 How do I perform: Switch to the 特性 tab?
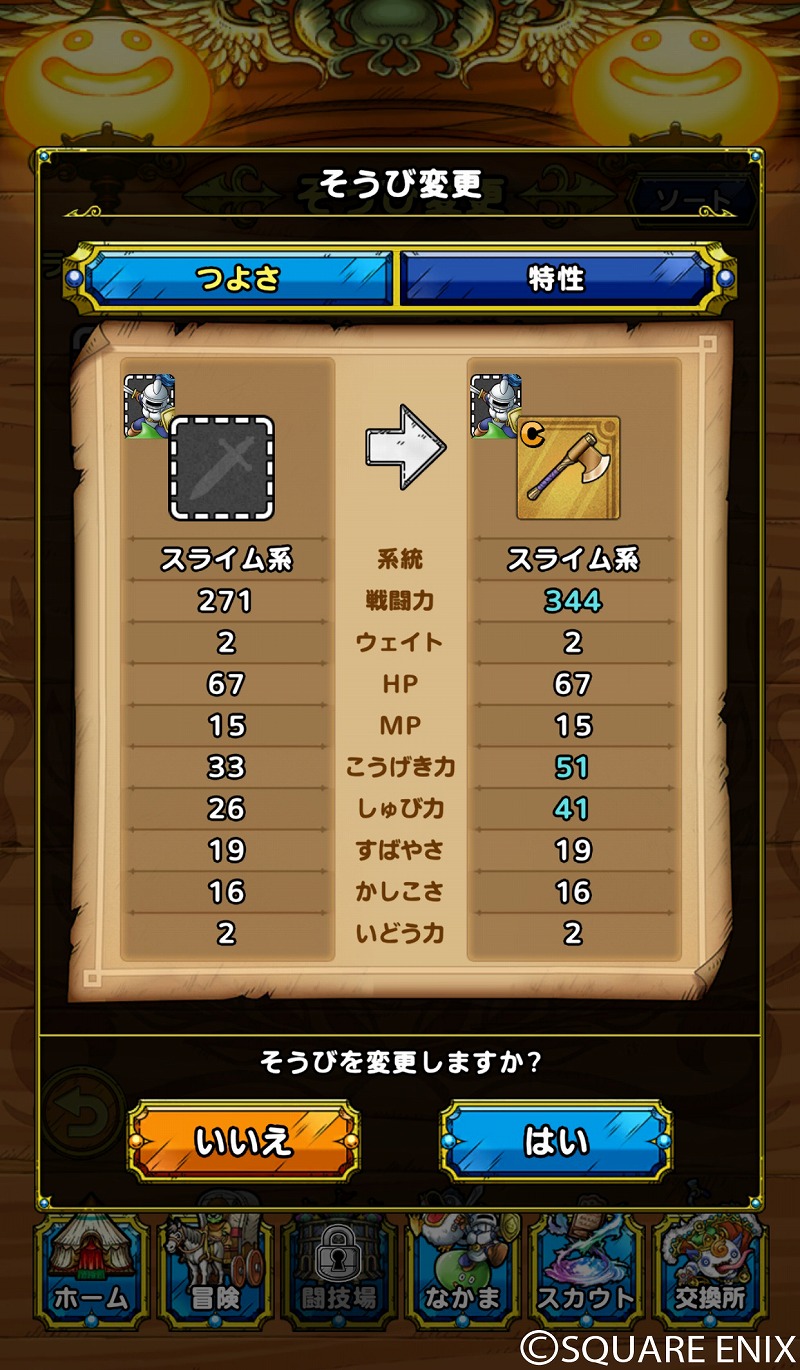(555, 279)
